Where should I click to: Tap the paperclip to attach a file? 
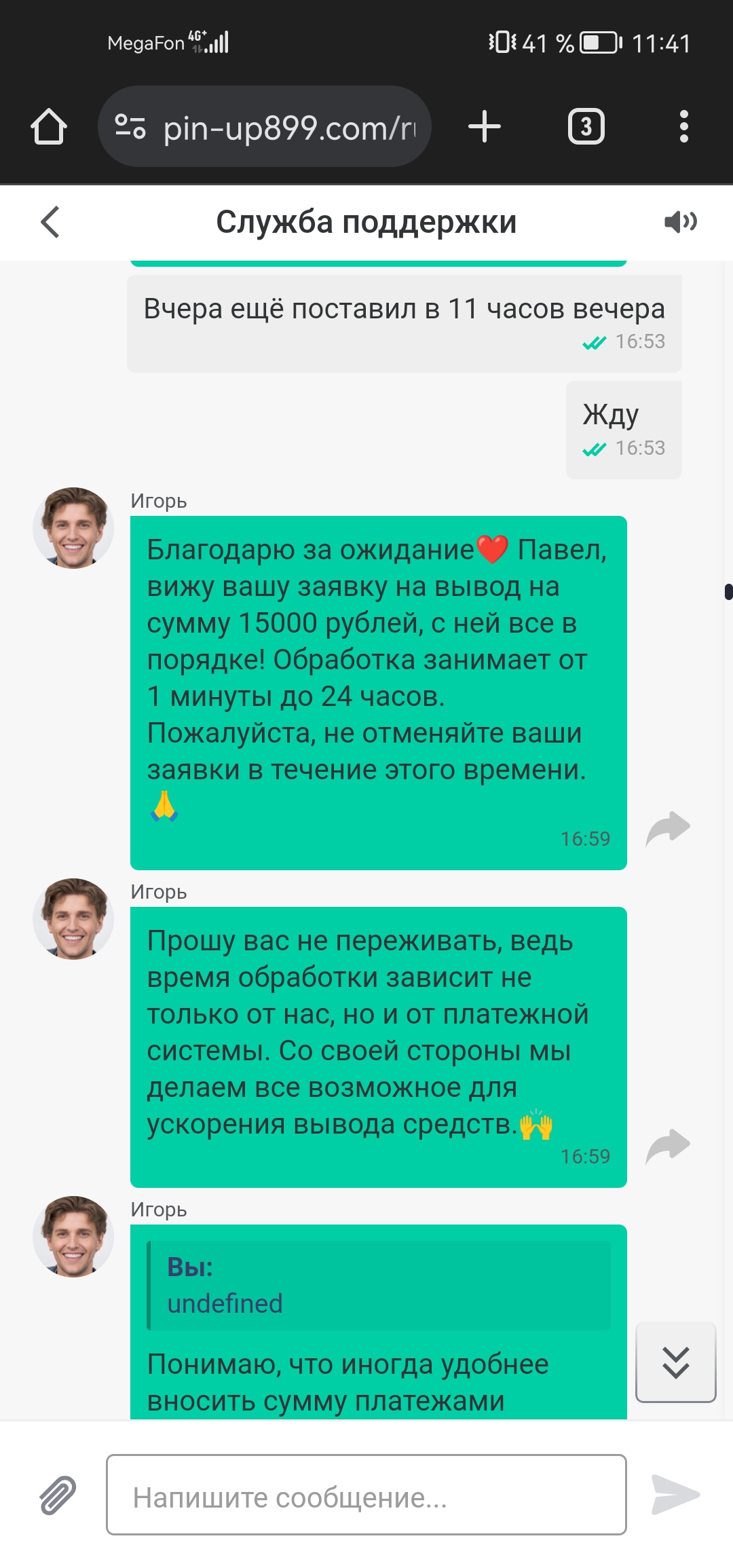point(58,1495)
